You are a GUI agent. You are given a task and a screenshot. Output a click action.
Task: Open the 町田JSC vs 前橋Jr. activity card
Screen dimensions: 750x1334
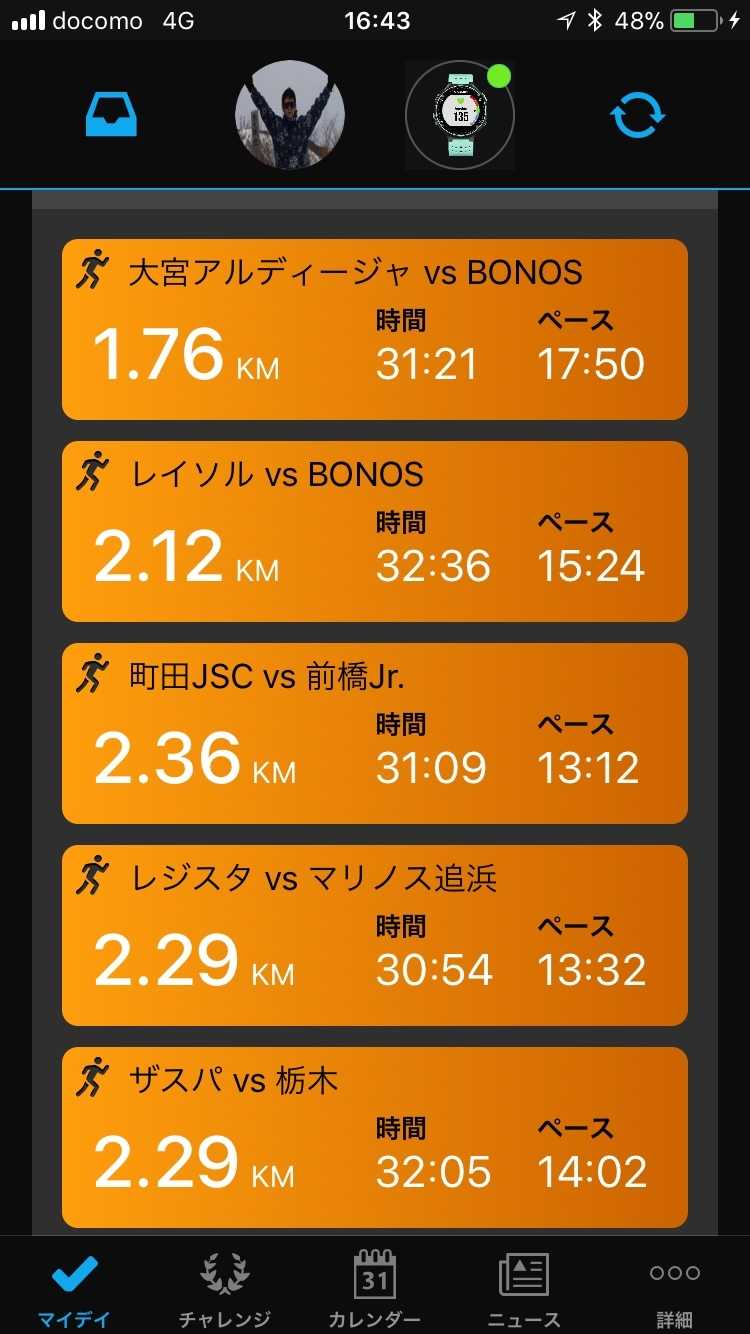[x=375, y=733]
